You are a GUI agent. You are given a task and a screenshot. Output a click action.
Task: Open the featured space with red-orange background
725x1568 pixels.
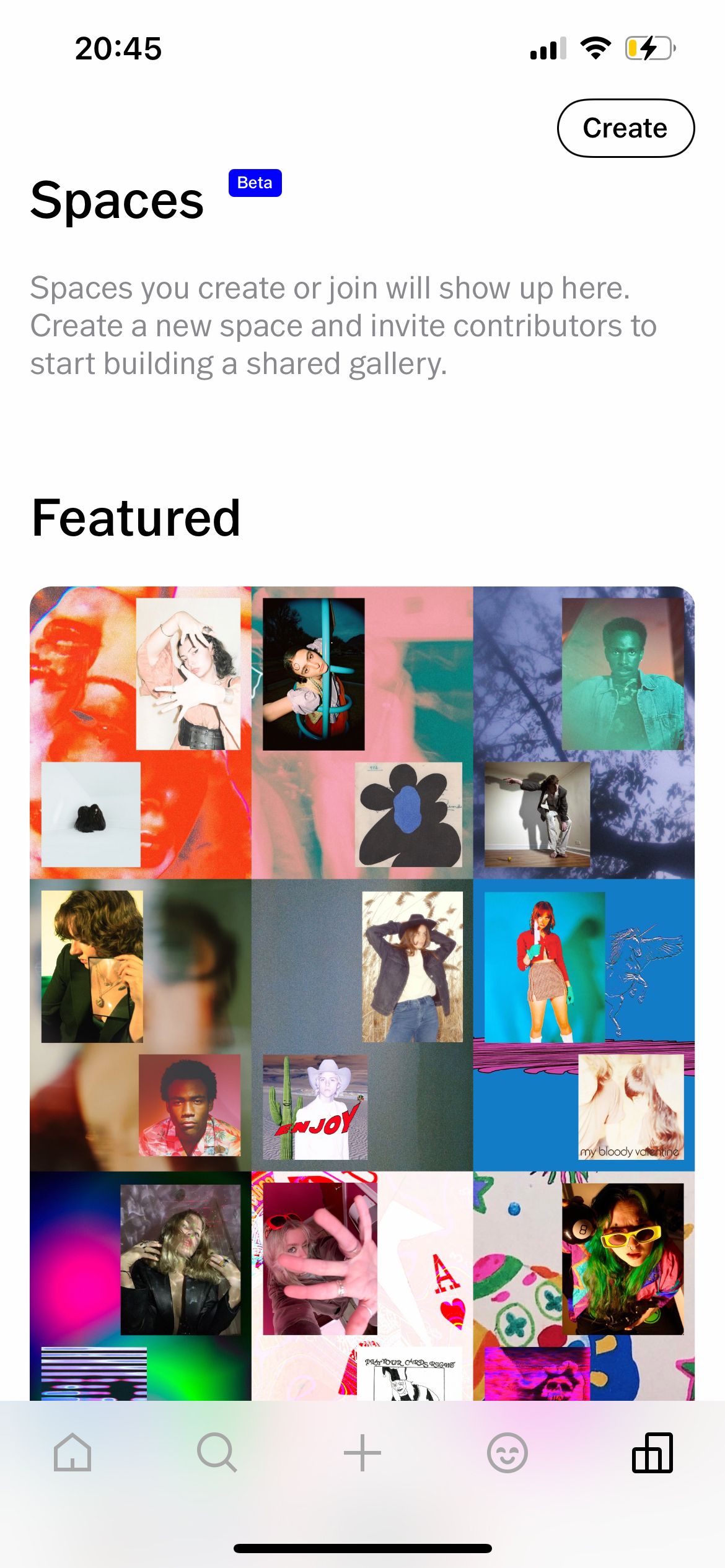click(x=141, y=732)
